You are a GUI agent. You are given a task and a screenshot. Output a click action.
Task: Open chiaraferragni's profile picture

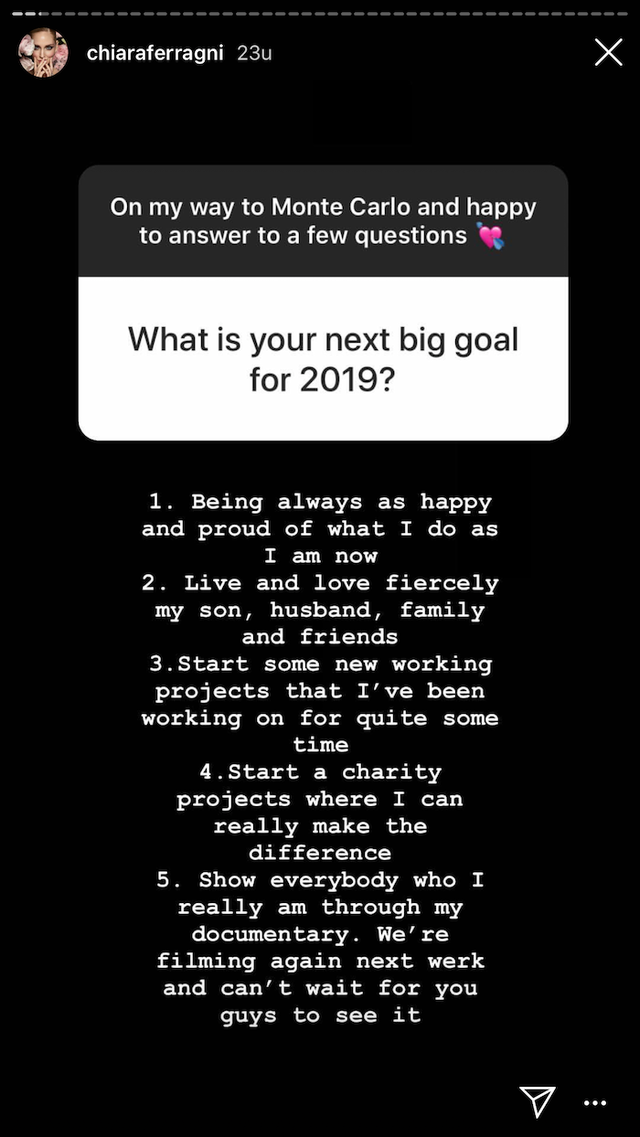click(43, 53)
